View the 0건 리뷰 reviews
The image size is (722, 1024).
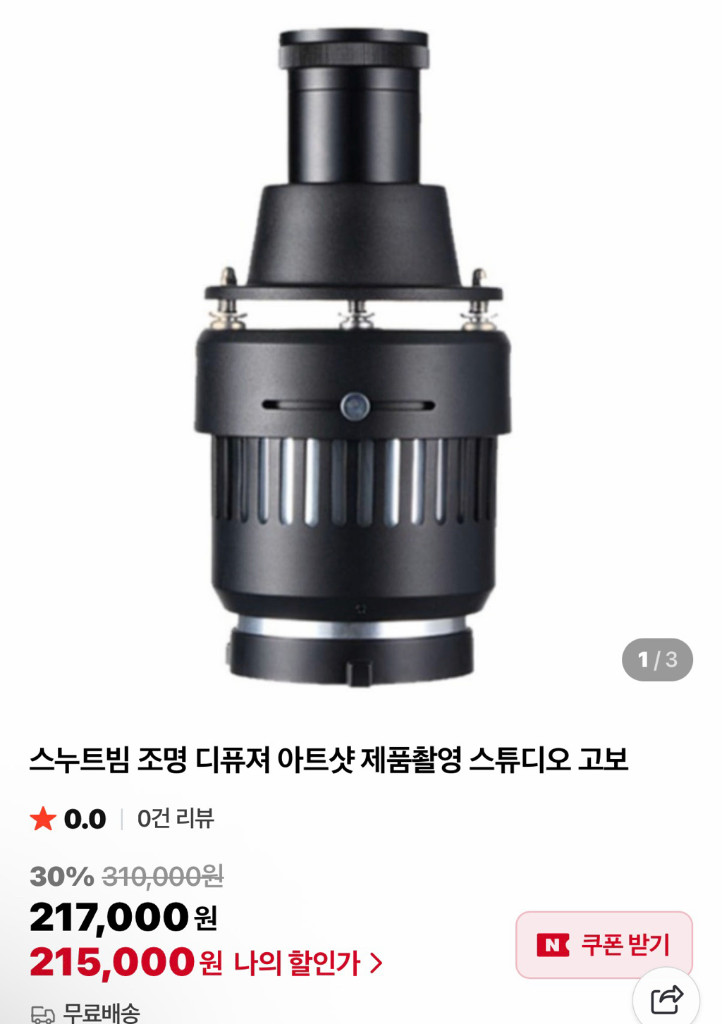click(176, 819)
